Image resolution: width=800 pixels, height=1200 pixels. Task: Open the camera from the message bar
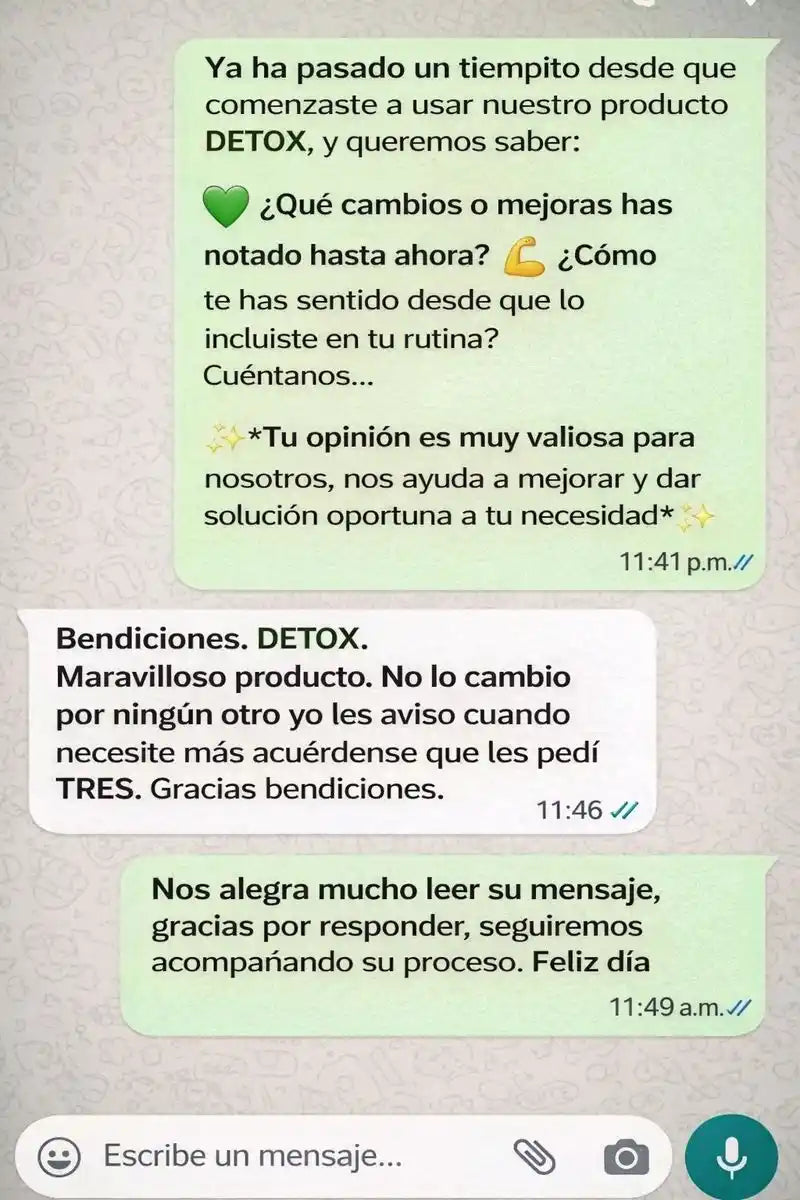tap(626, 1158)
